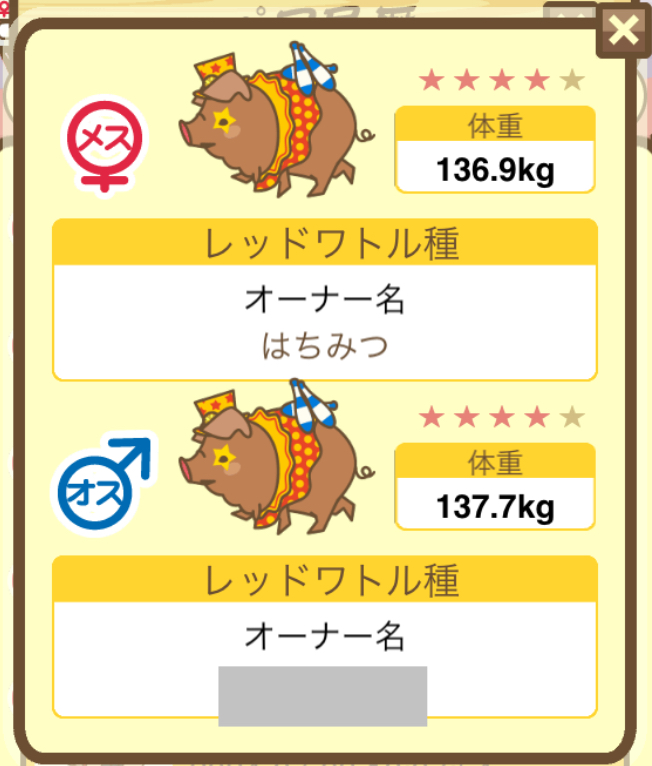Close the pig details popup
This screenshot has width=652, height=766.
(x=624, y=31)
